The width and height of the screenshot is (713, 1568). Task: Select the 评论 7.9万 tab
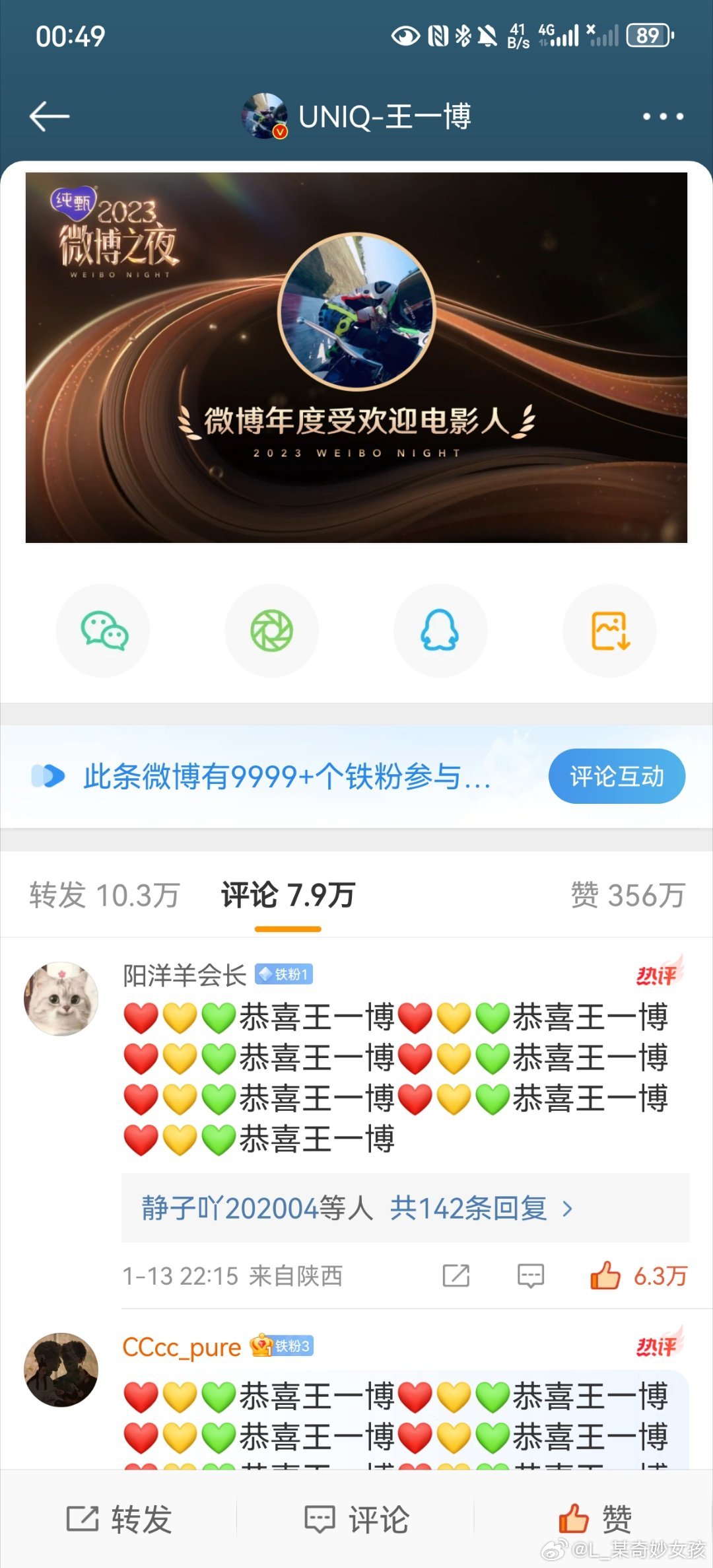(x=288, y=895)
